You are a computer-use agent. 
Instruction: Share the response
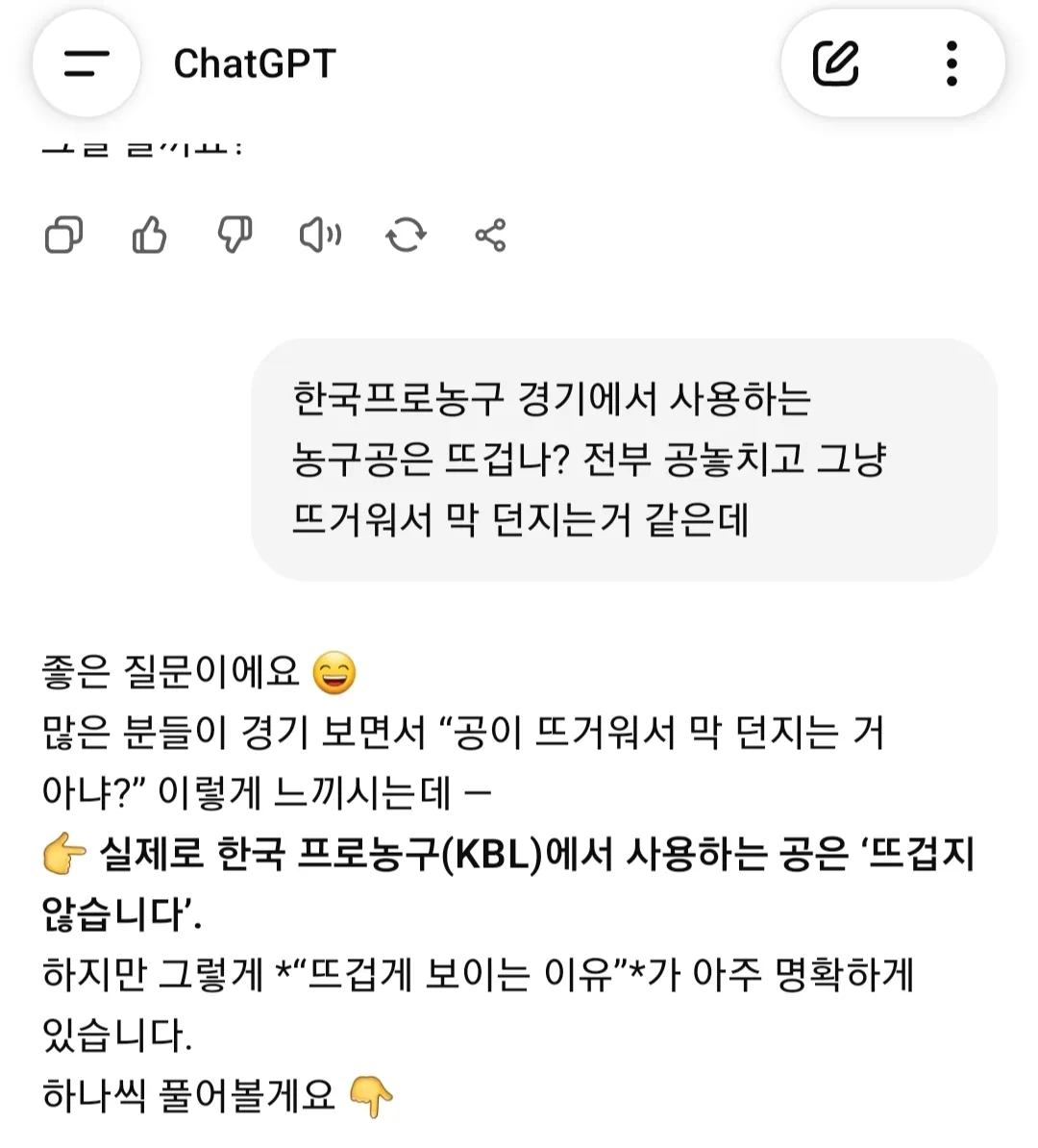click(490, 235)
